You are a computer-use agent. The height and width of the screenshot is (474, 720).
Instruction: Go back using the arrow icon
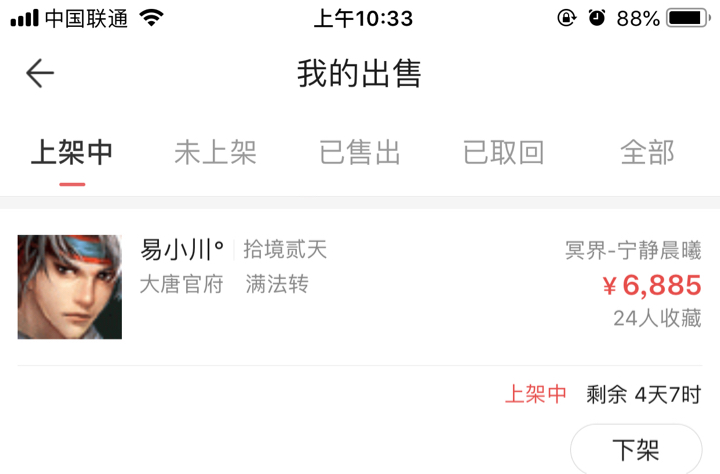coord(40,73)
